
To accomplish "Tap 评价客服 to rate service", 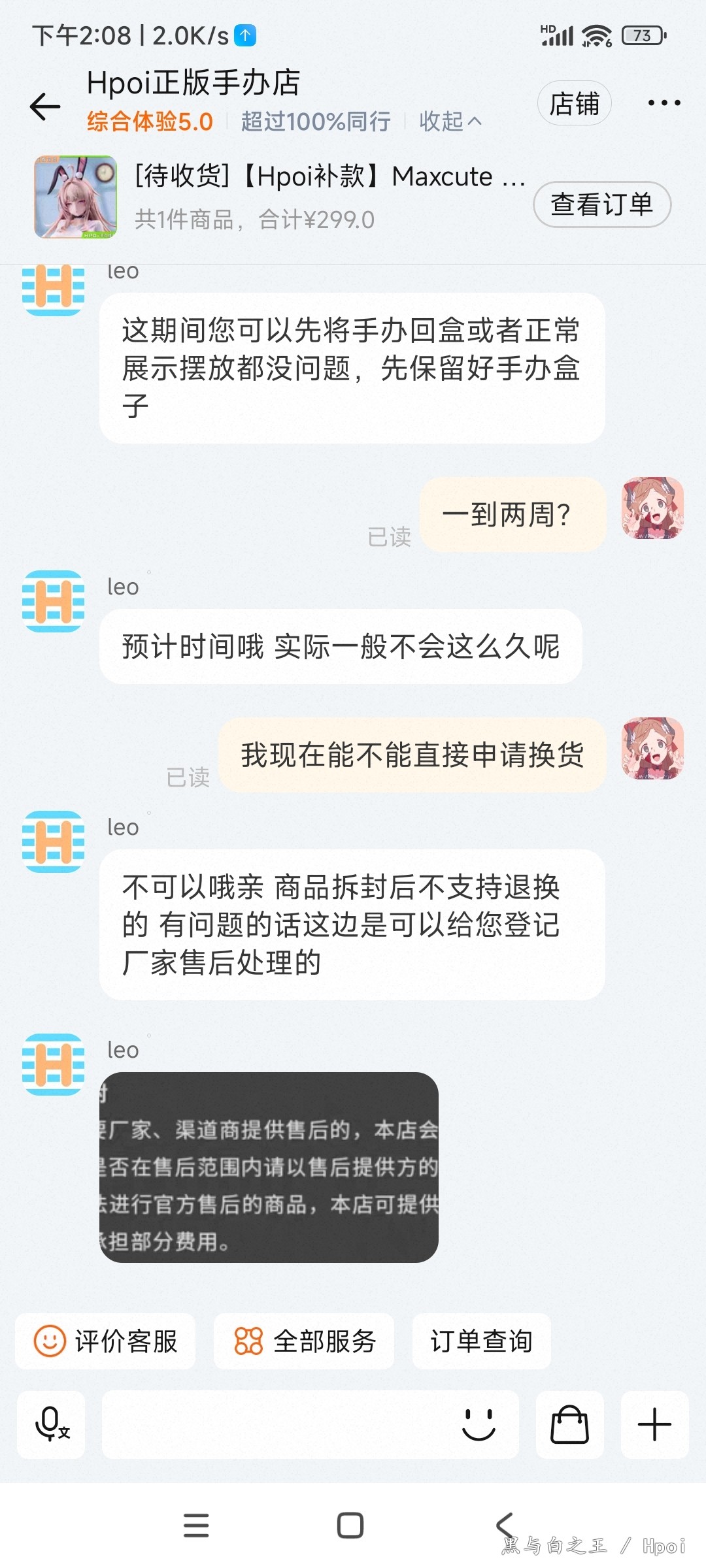I will click(x=106, y=1341).
